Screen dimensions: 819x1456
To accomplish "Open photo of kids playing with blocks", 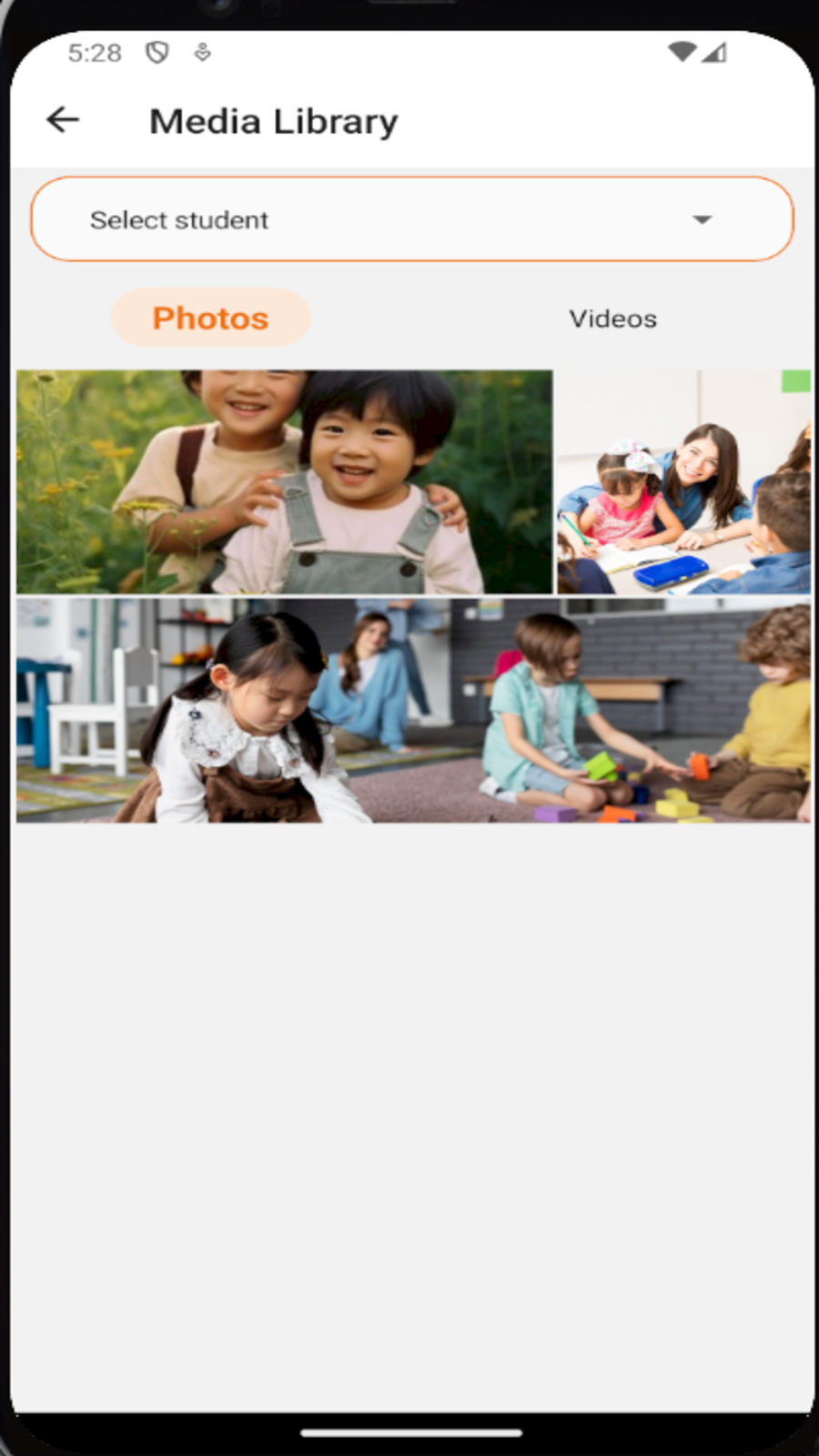I will pyautogui.click(x=412, y=711).
